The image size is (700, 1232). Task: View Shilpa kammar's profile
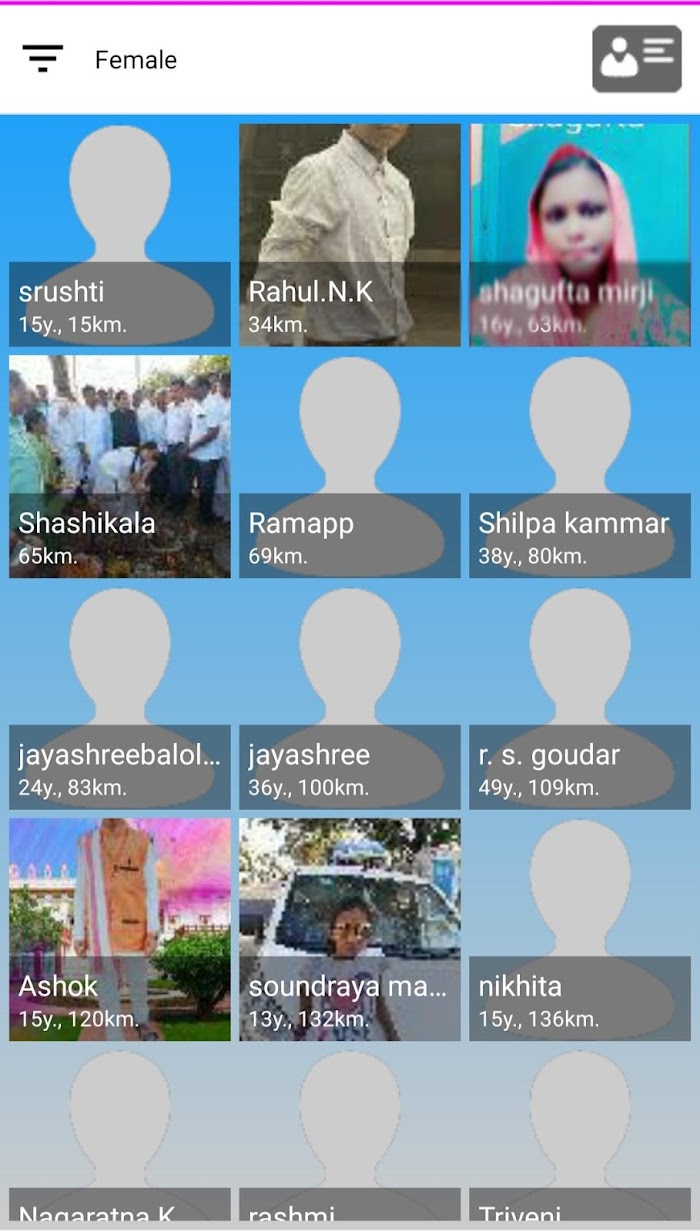pos(580,467)
